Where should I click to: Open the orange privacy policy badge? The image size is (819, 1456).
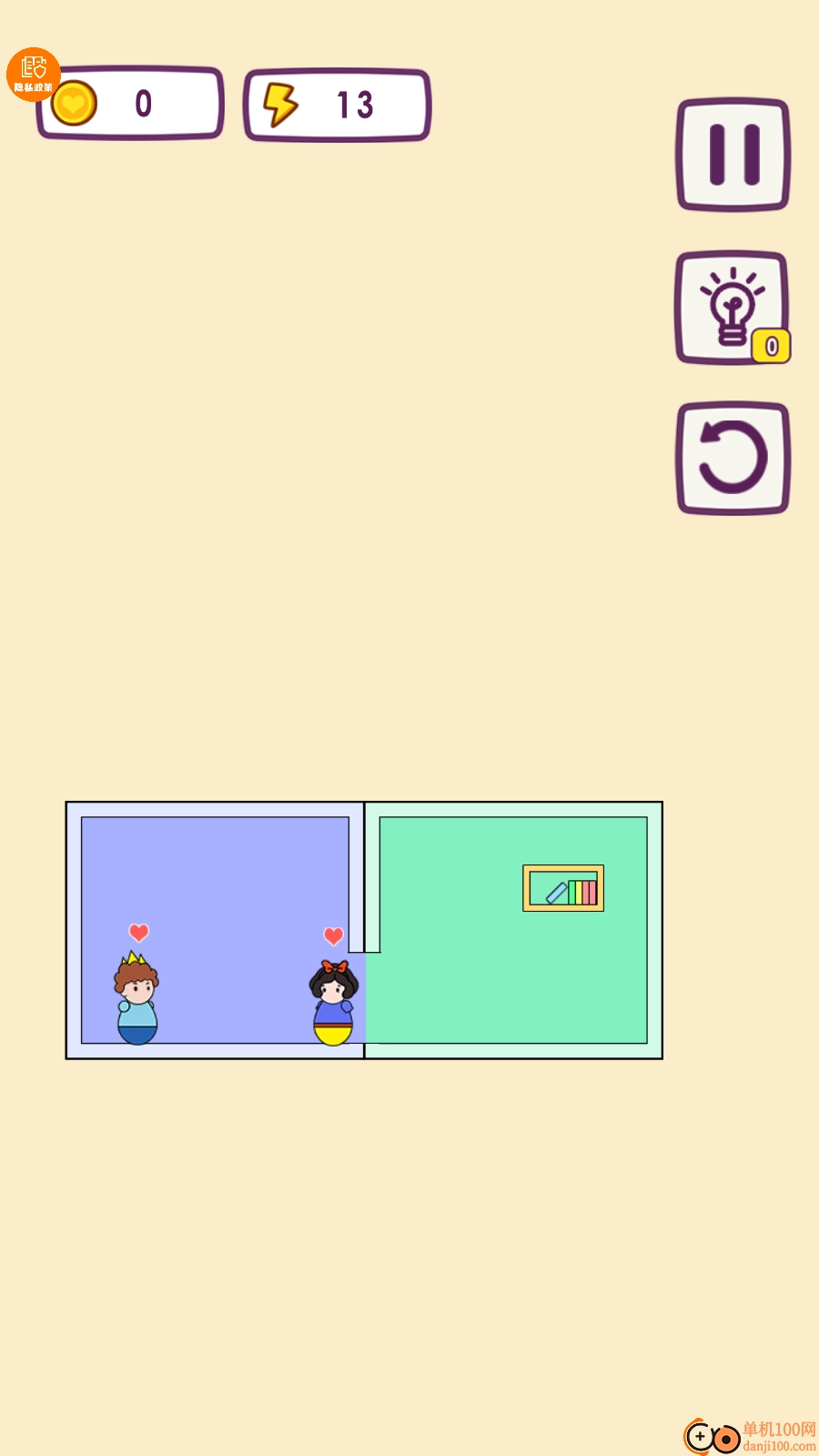[34, 74]
